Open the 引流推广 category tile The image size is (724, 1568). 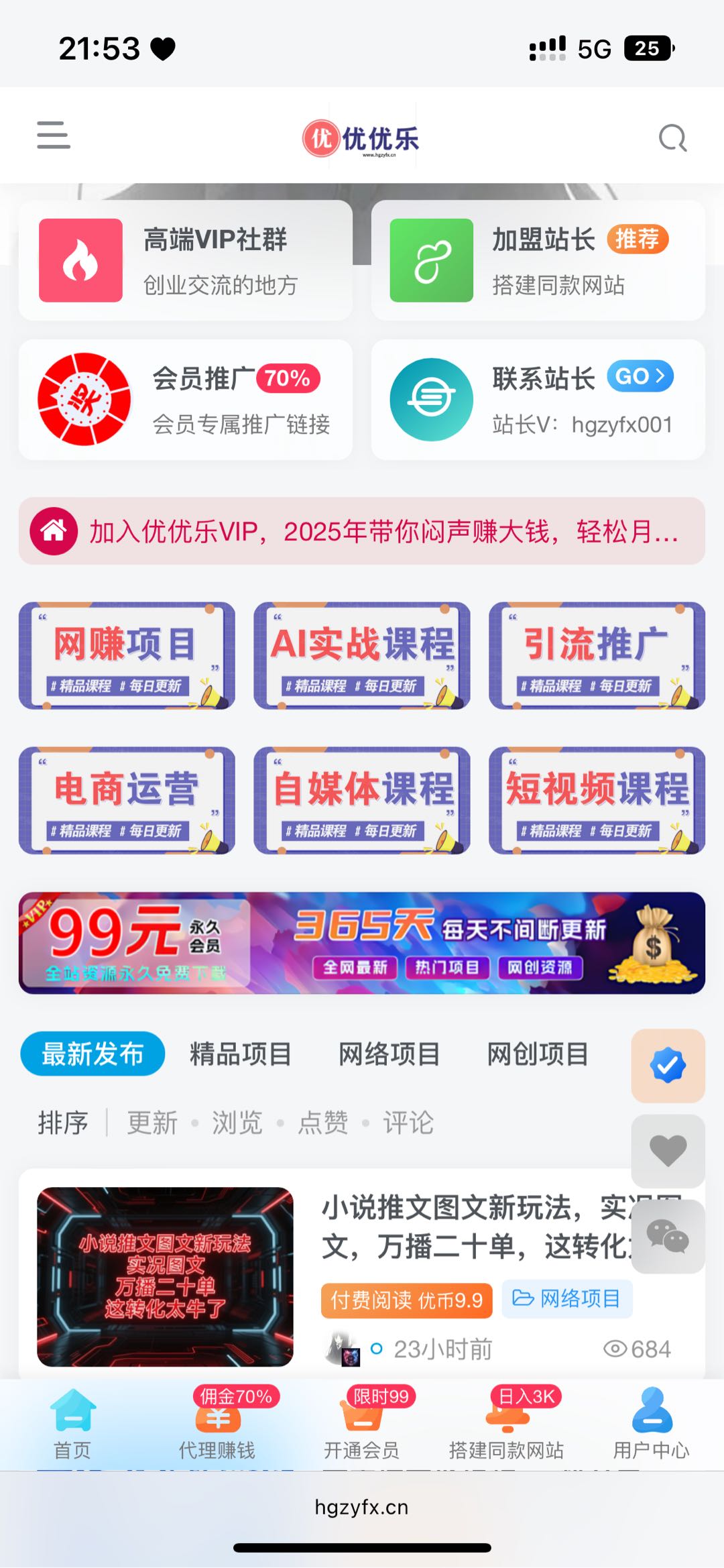coord(597,656)
